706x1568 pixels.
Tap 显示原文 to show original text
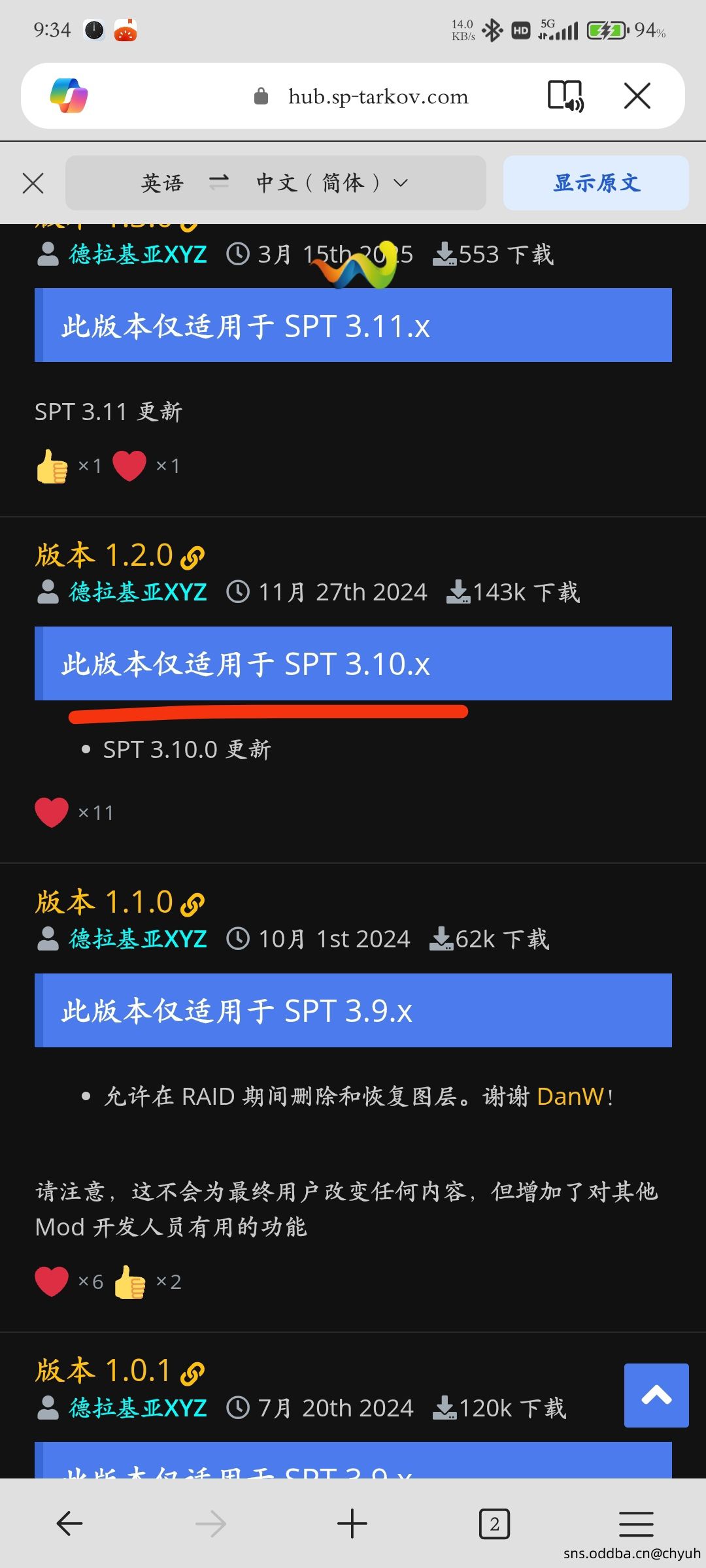[596, 183]
